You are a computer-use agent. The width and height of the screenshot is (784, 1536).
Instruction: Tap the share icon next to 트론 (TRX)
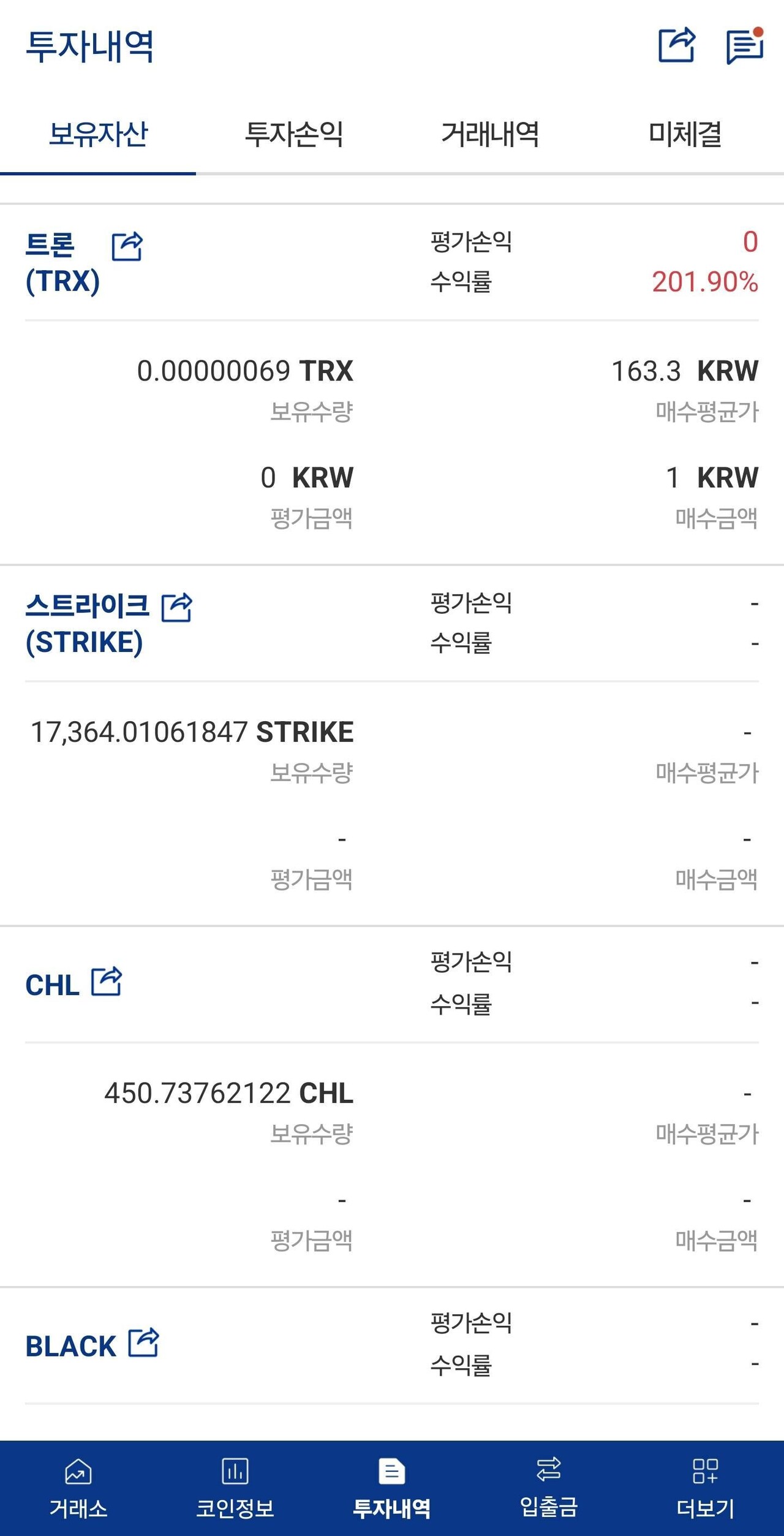point(127,246)
